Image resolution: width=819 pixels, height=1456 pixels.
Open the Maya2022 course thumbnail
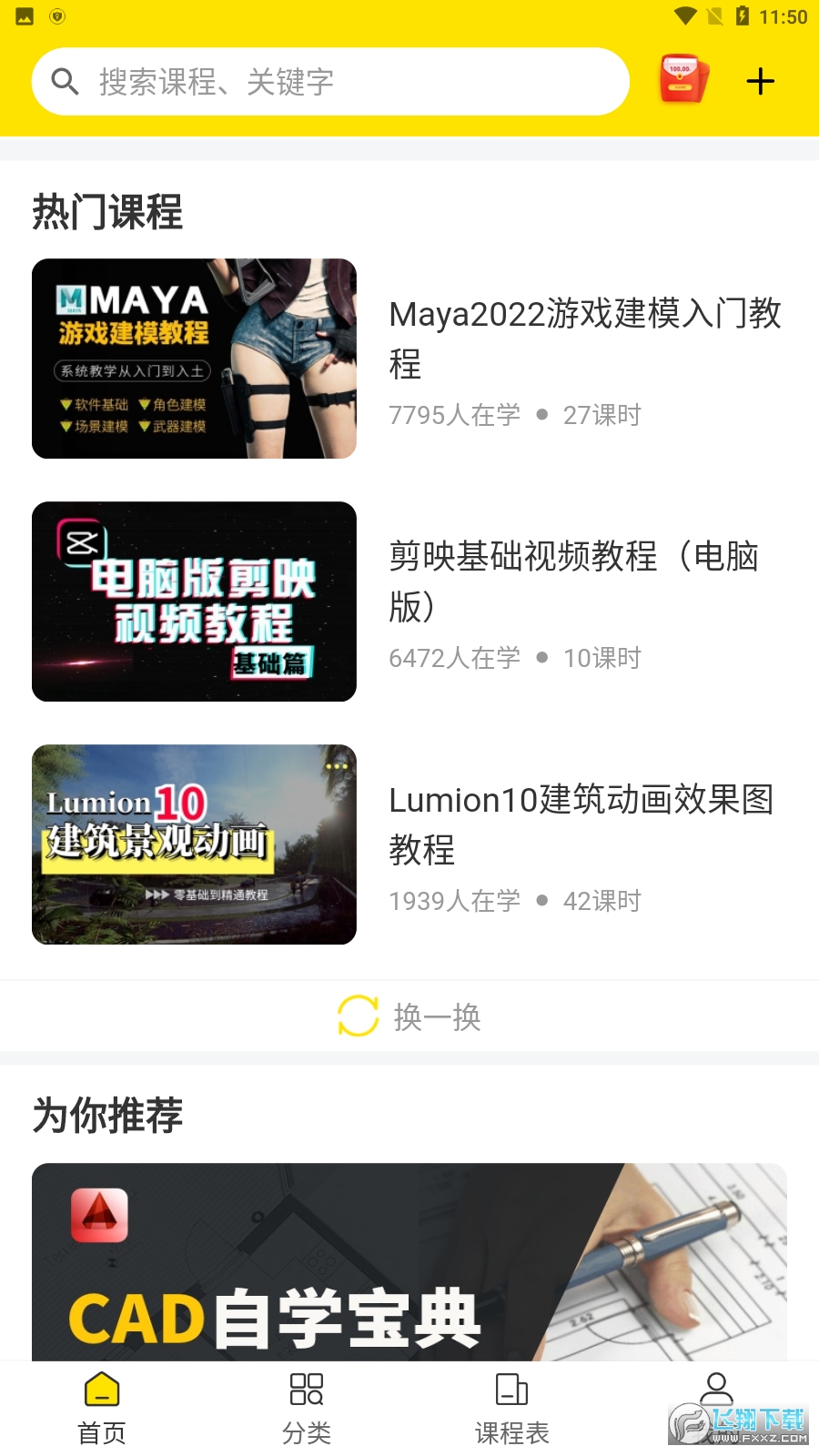(194, 359)
